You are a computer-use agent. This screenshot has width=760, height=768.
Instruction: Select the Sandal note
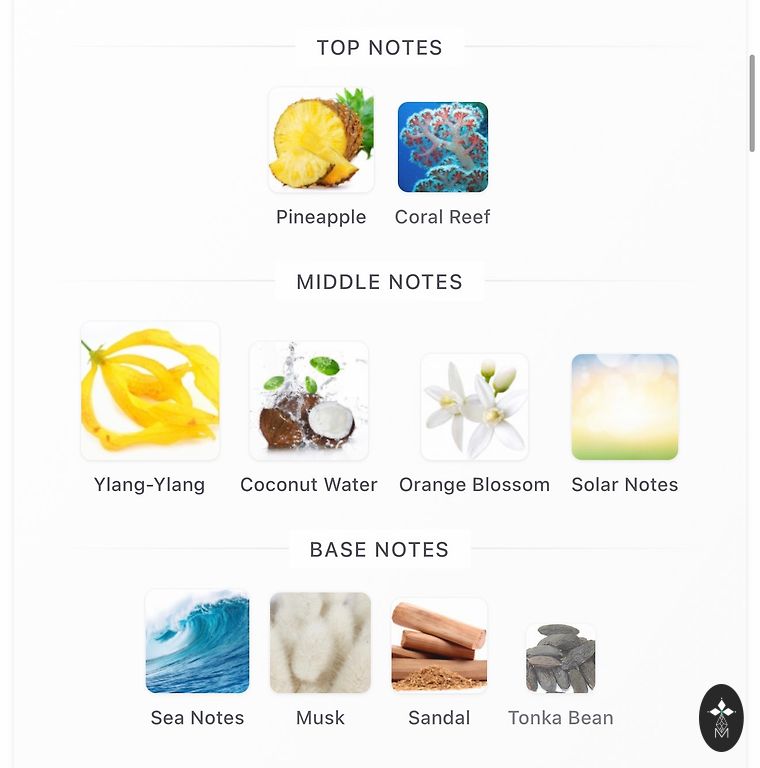[x=439, y=646]
